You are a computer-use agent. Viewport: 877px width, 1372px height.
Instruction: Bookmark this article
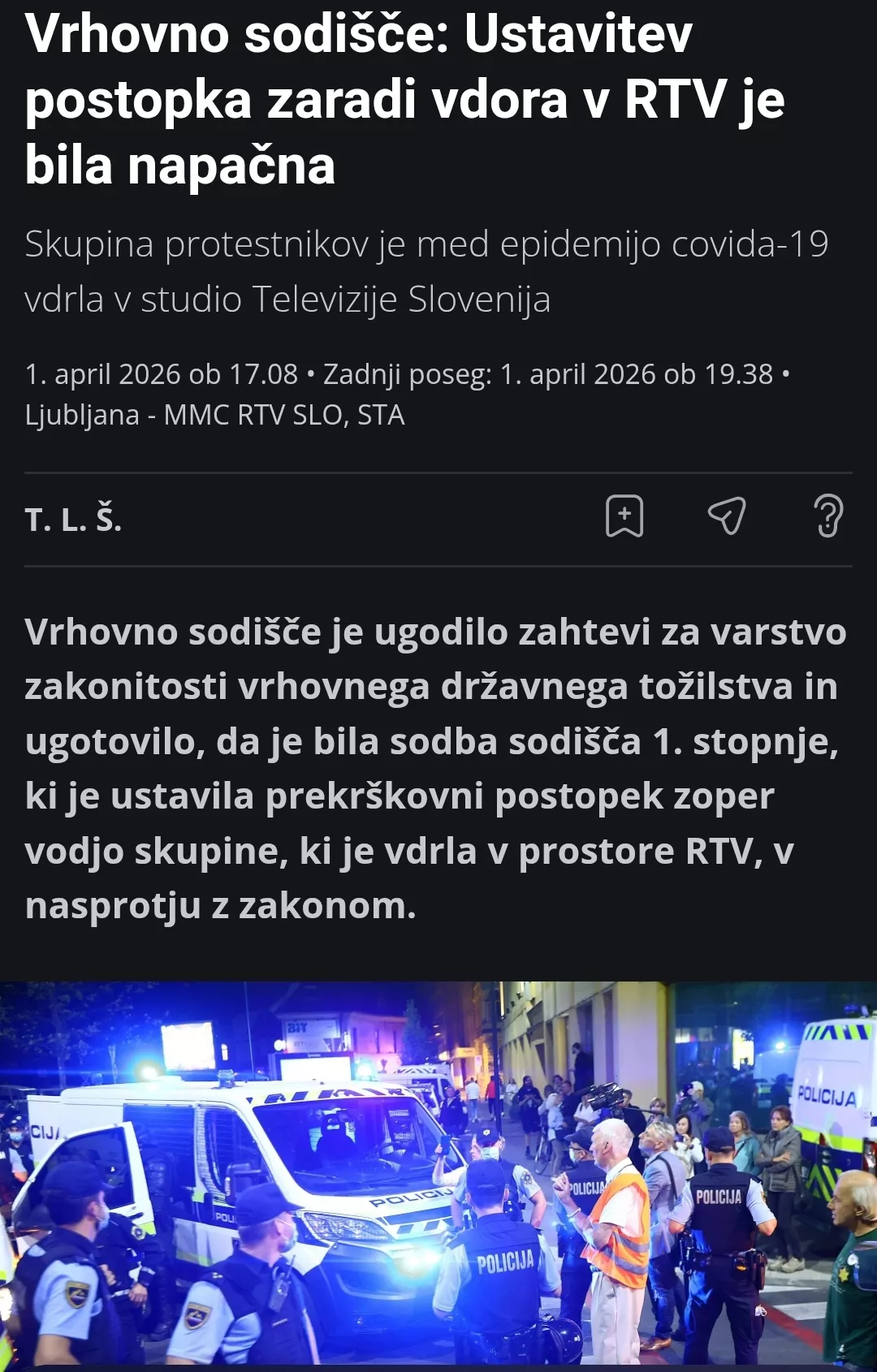(624, 516)
